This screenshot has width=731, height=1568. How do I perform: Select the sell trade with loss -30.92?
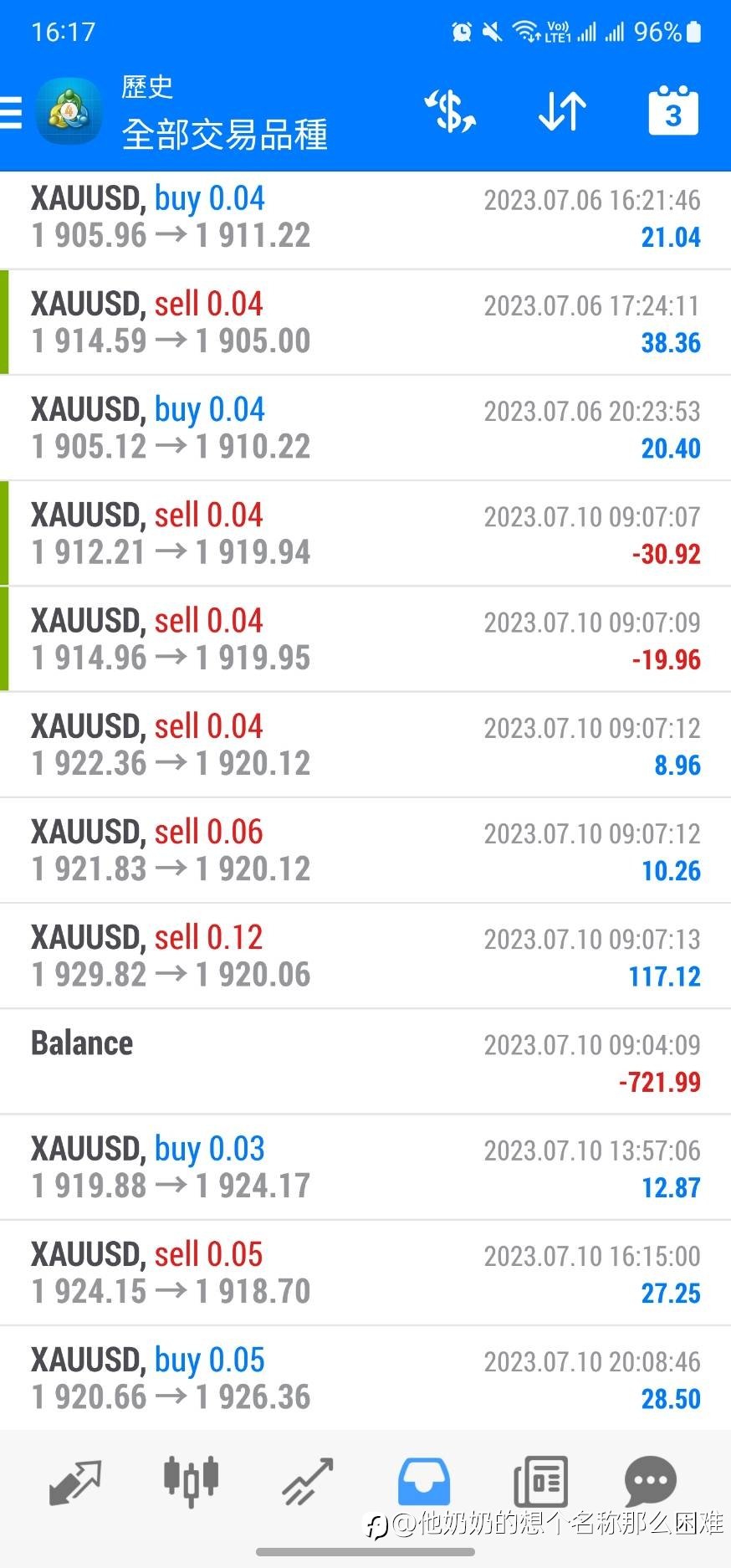click(x=365, y=534)
